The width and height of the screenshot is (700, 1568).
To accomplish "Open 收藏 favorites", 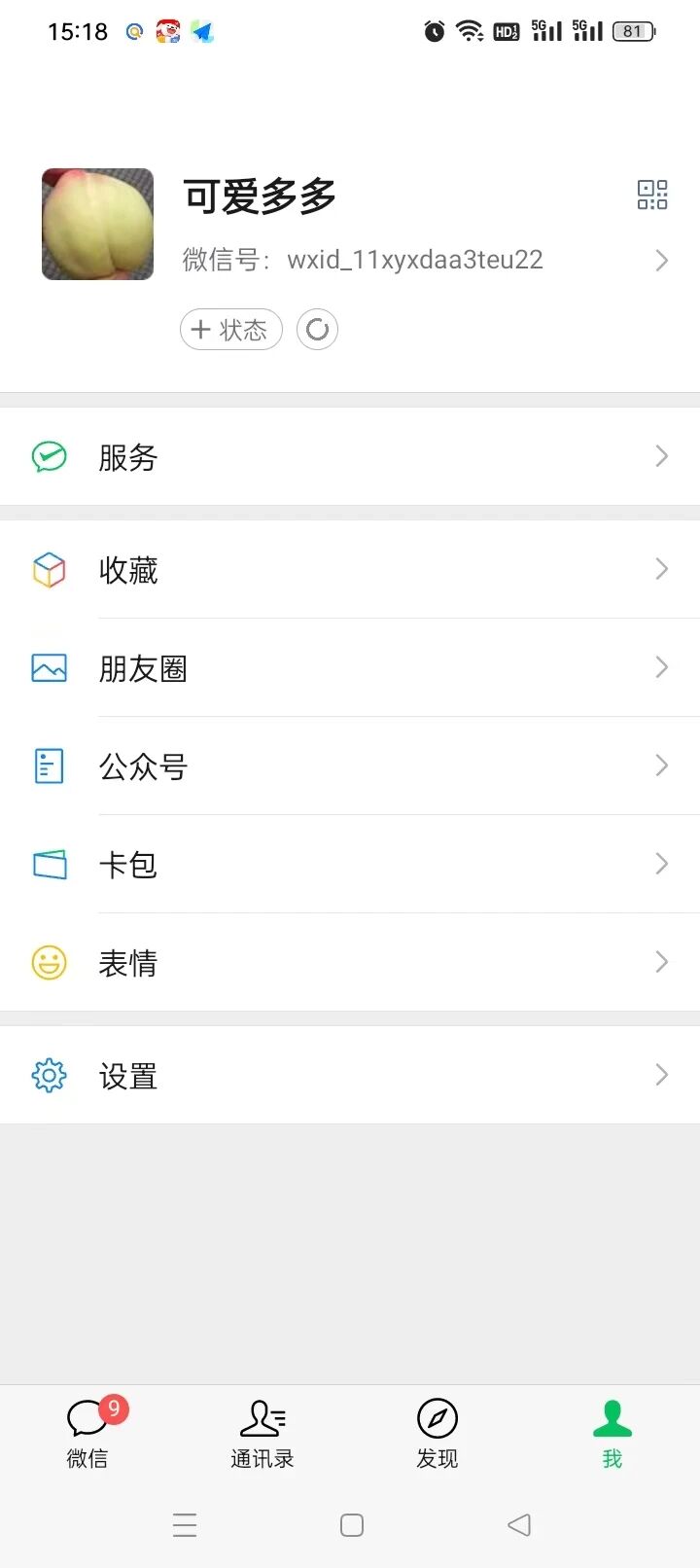I will click(350, 569).
